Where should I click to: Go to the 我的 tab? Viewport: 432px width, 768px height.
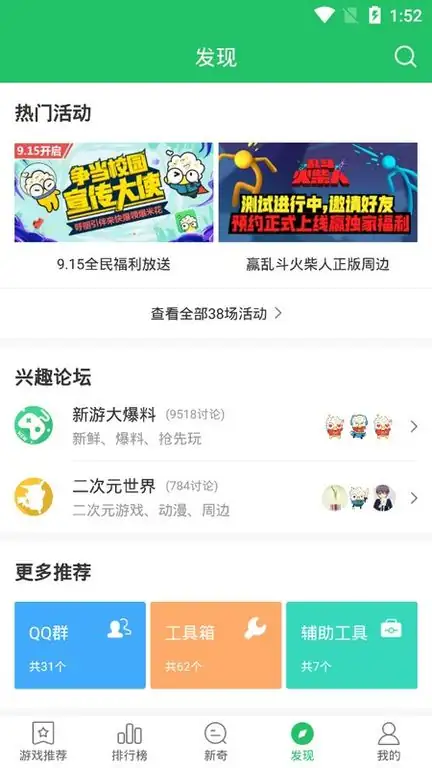tap(389, 741)
